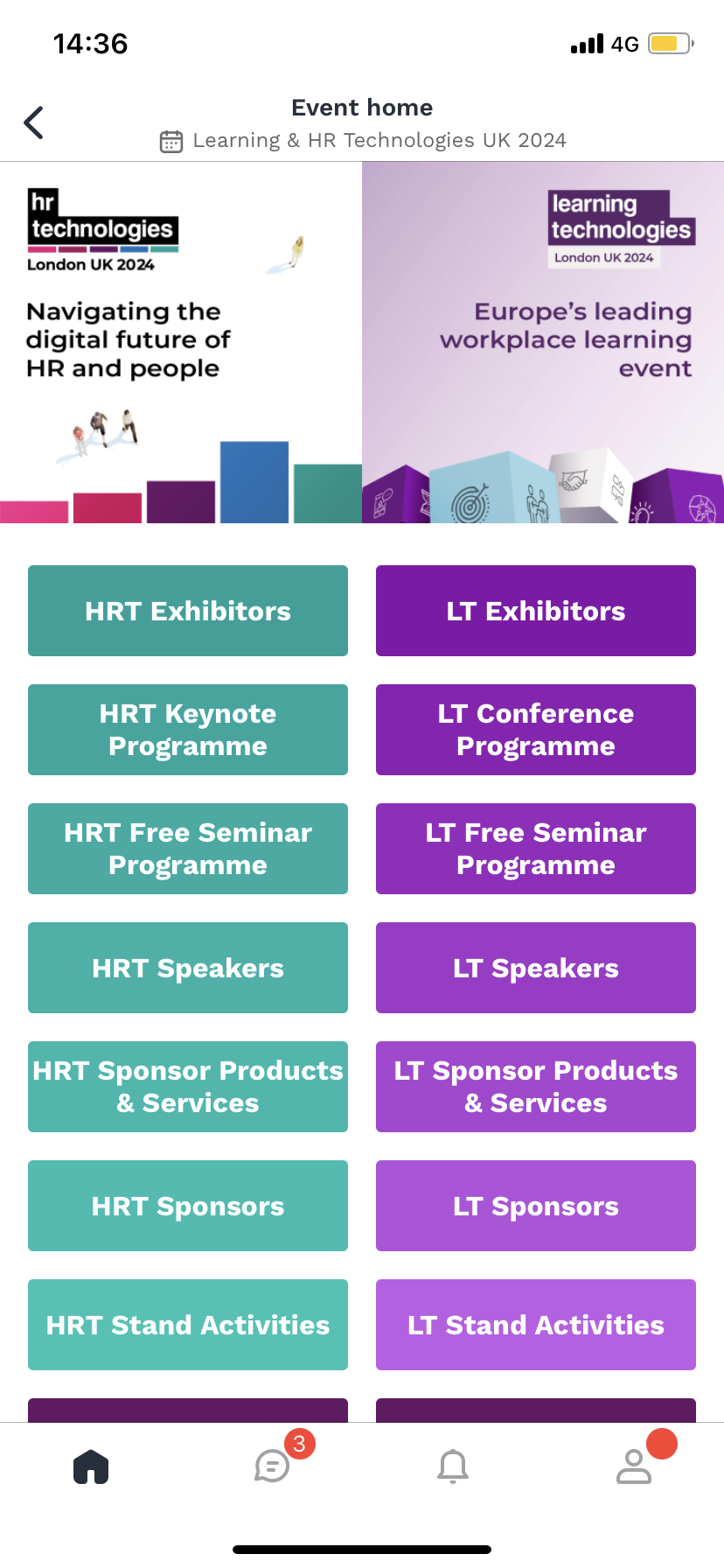View HRT Speakers
Viewport: 724px width, 1568px height.
(x=187, y=968)
